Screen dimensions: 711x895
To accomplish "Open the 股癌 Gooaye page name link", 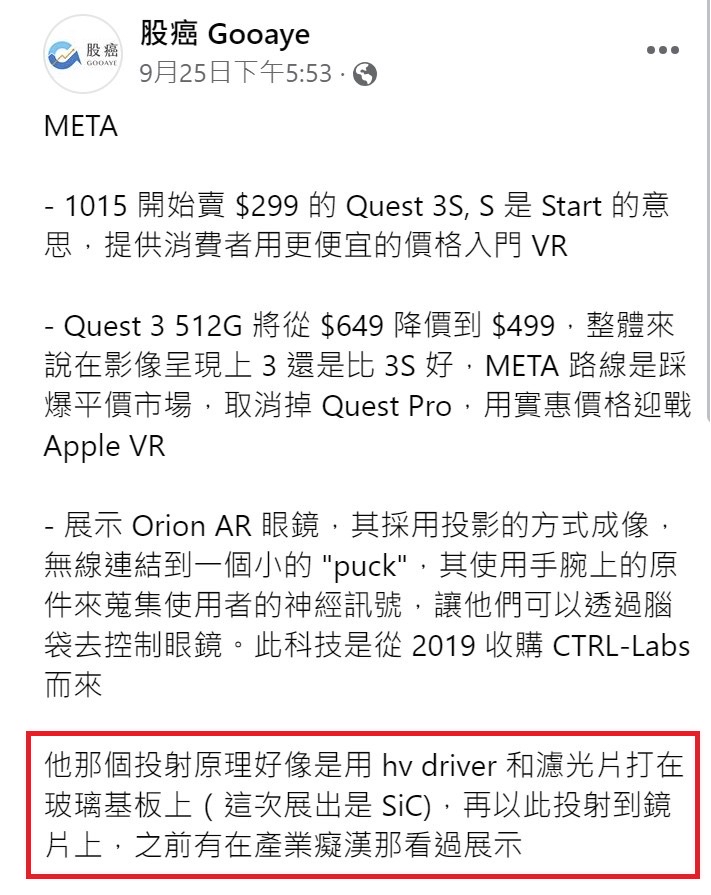I will pyautogui.click(x=224, y=35).
